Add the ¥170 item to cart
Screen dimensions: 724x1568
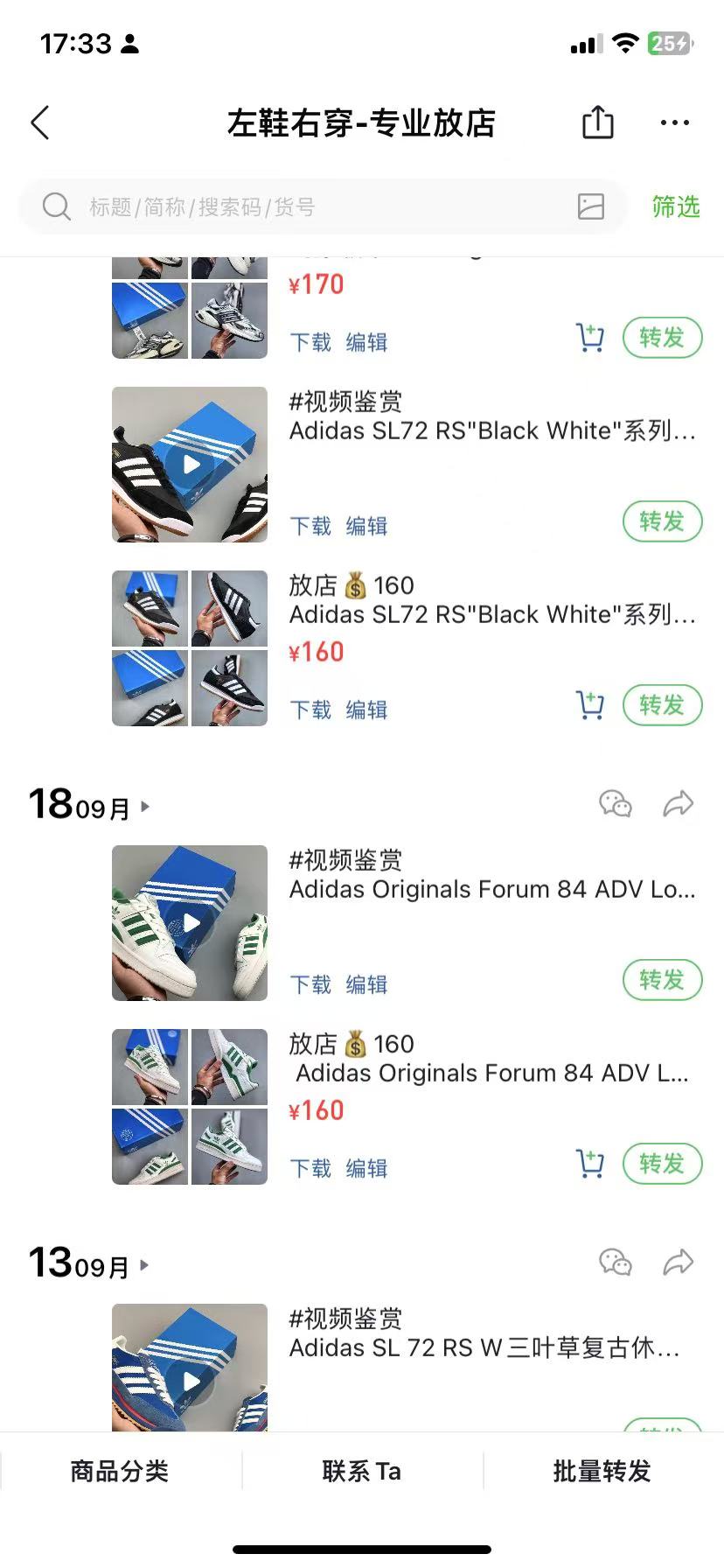[590, 338]
